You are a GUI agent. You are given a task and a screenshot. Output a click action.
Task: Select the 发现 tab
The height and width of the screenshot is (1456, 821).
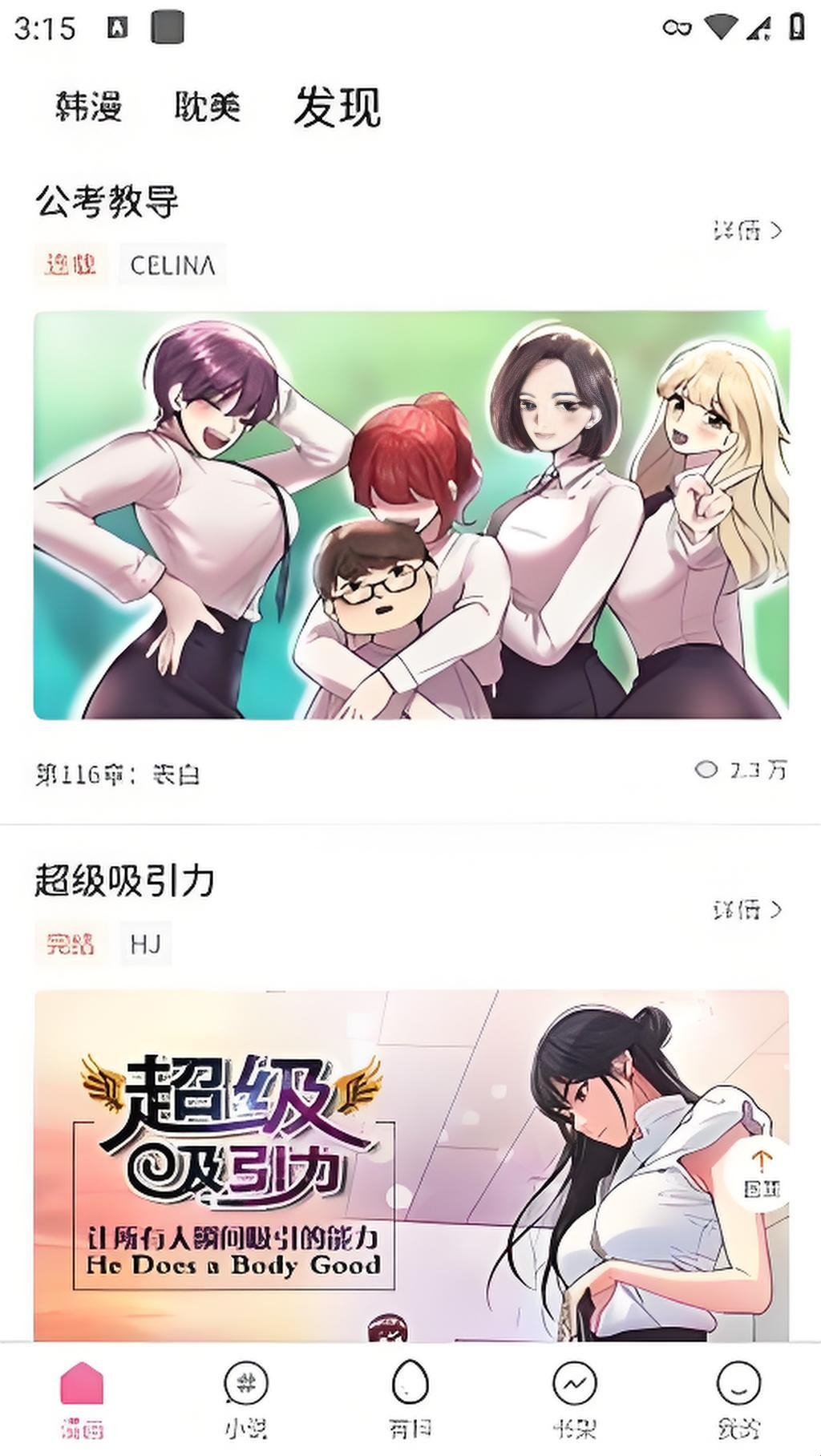[x=337, y=106]
